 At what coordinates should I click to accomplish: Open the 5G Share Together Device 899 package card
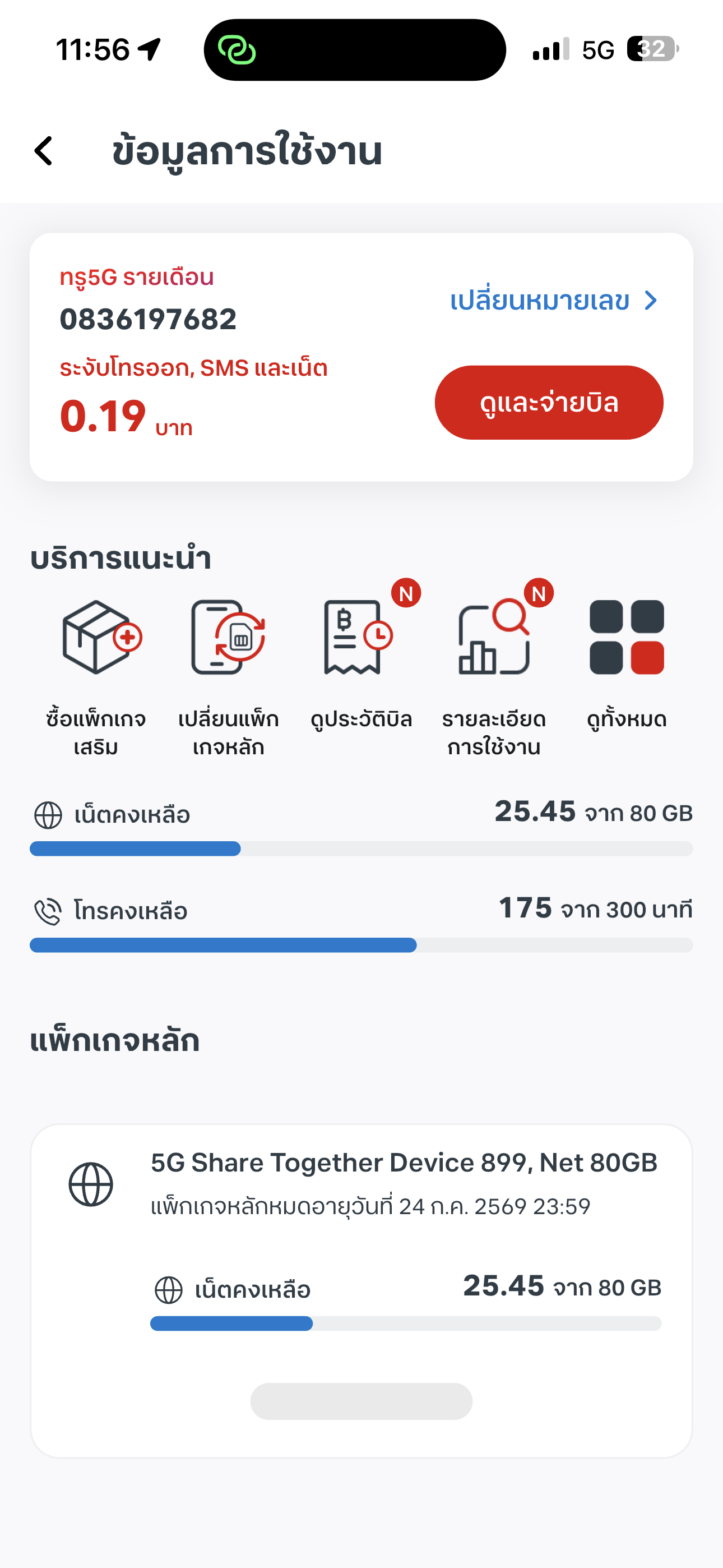tap(404, 1163)
